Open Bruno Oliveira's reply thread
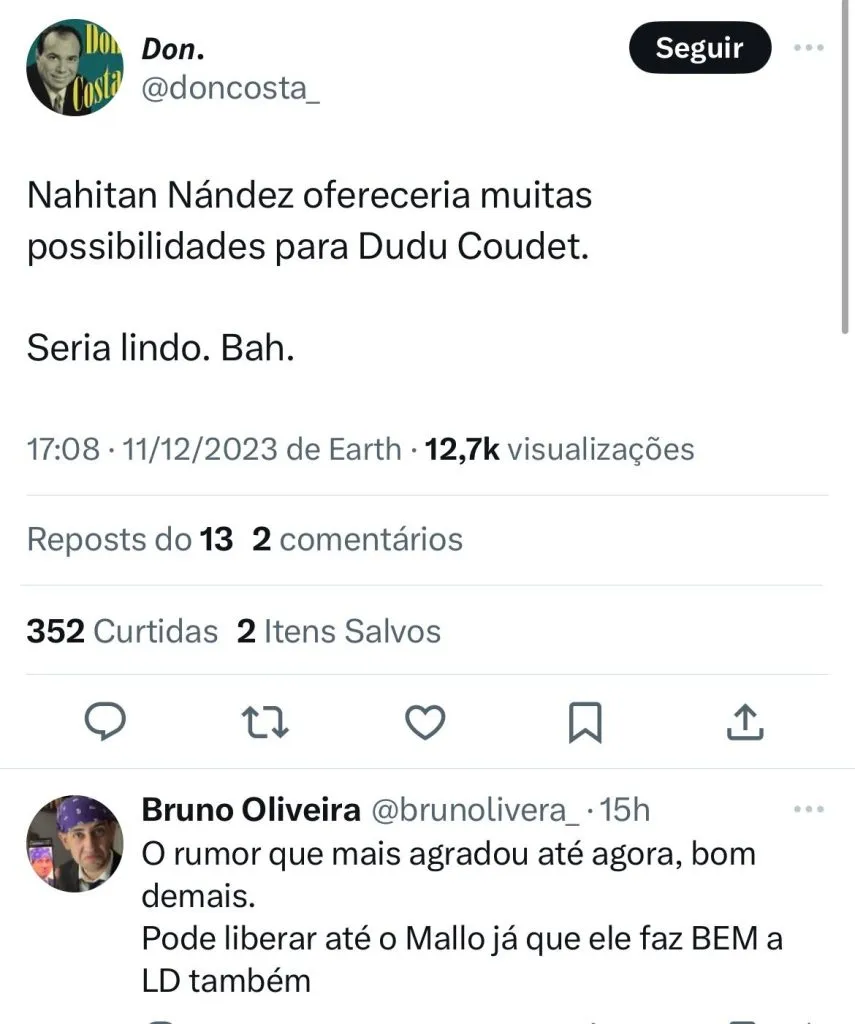Screen dimensions: 855x1024 pyautogui.click(x=448, y=912)
